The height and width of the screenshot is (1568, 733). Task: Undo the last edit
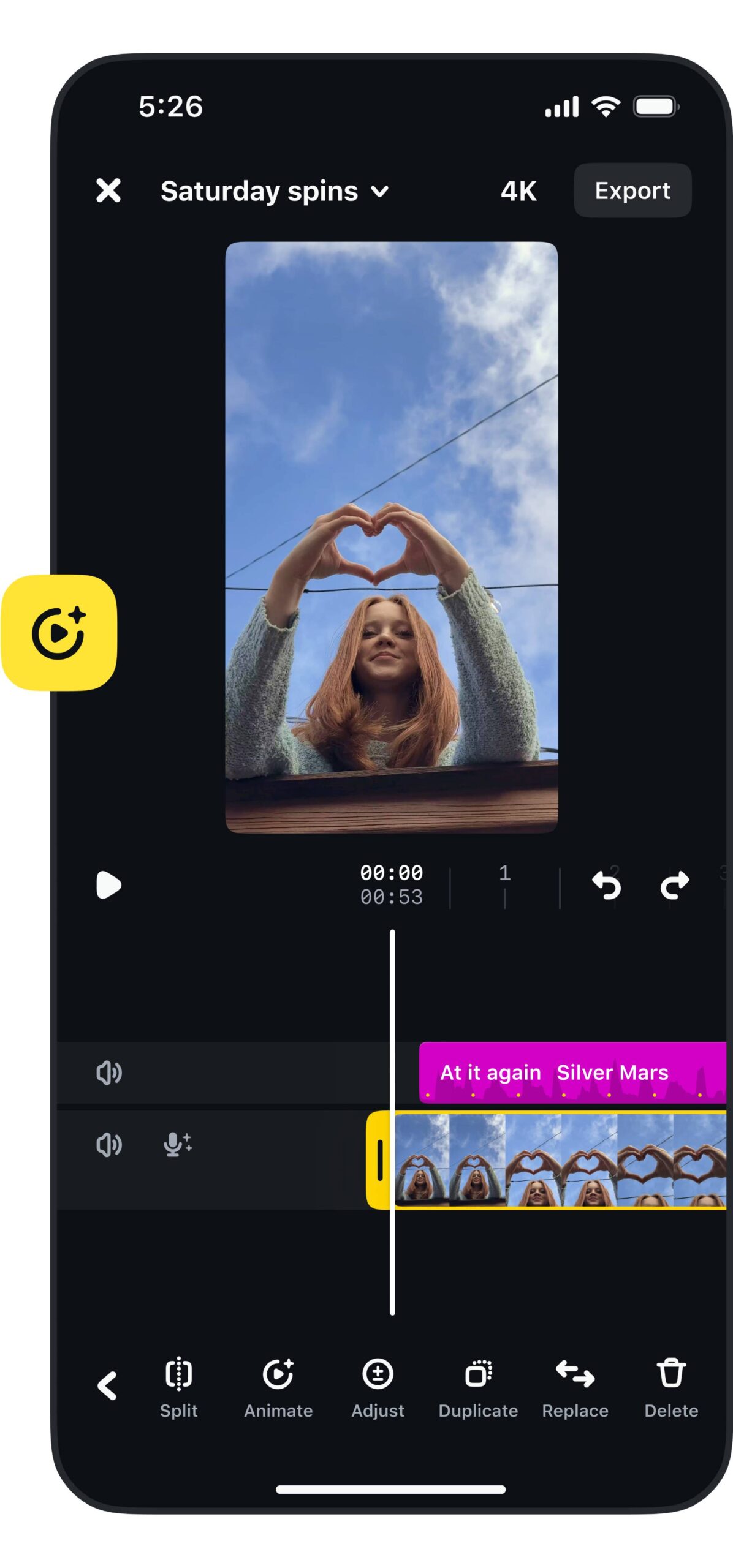606,885
